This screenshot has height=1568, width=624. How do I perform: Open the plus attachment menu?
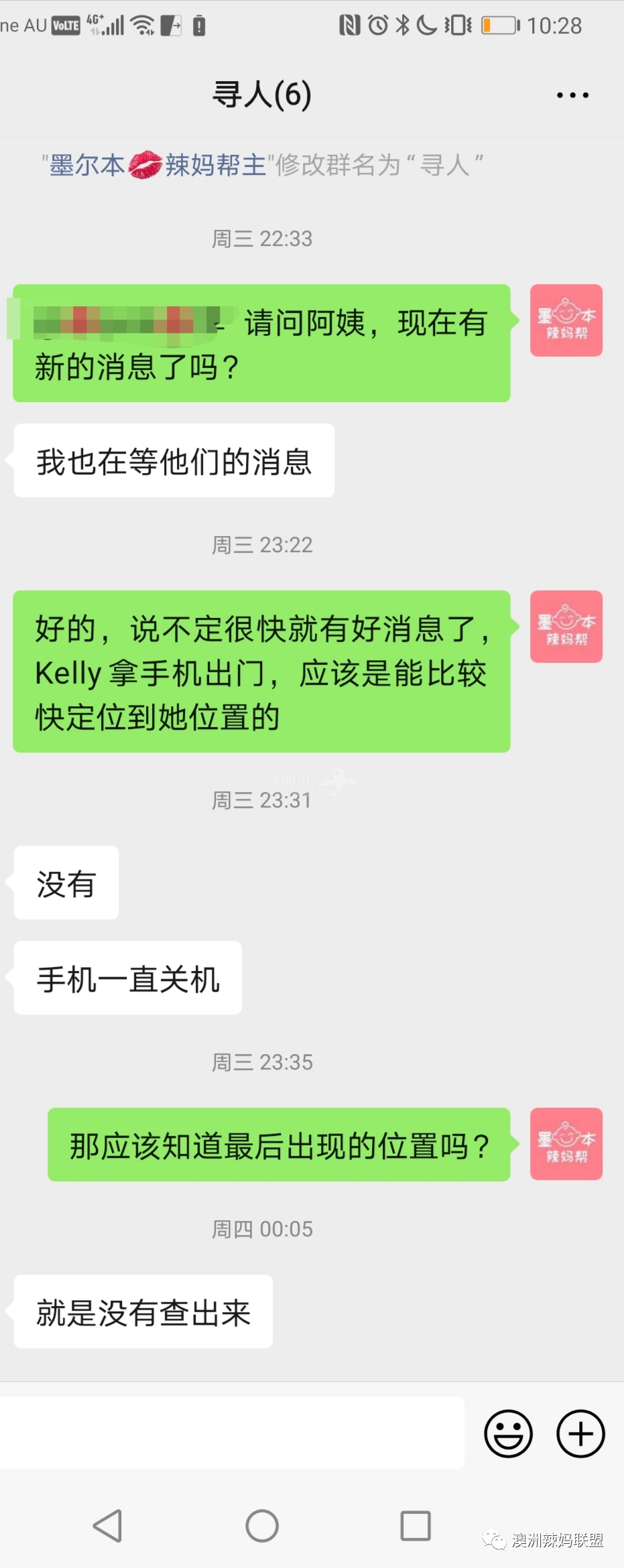click(x=580, y=1434)
